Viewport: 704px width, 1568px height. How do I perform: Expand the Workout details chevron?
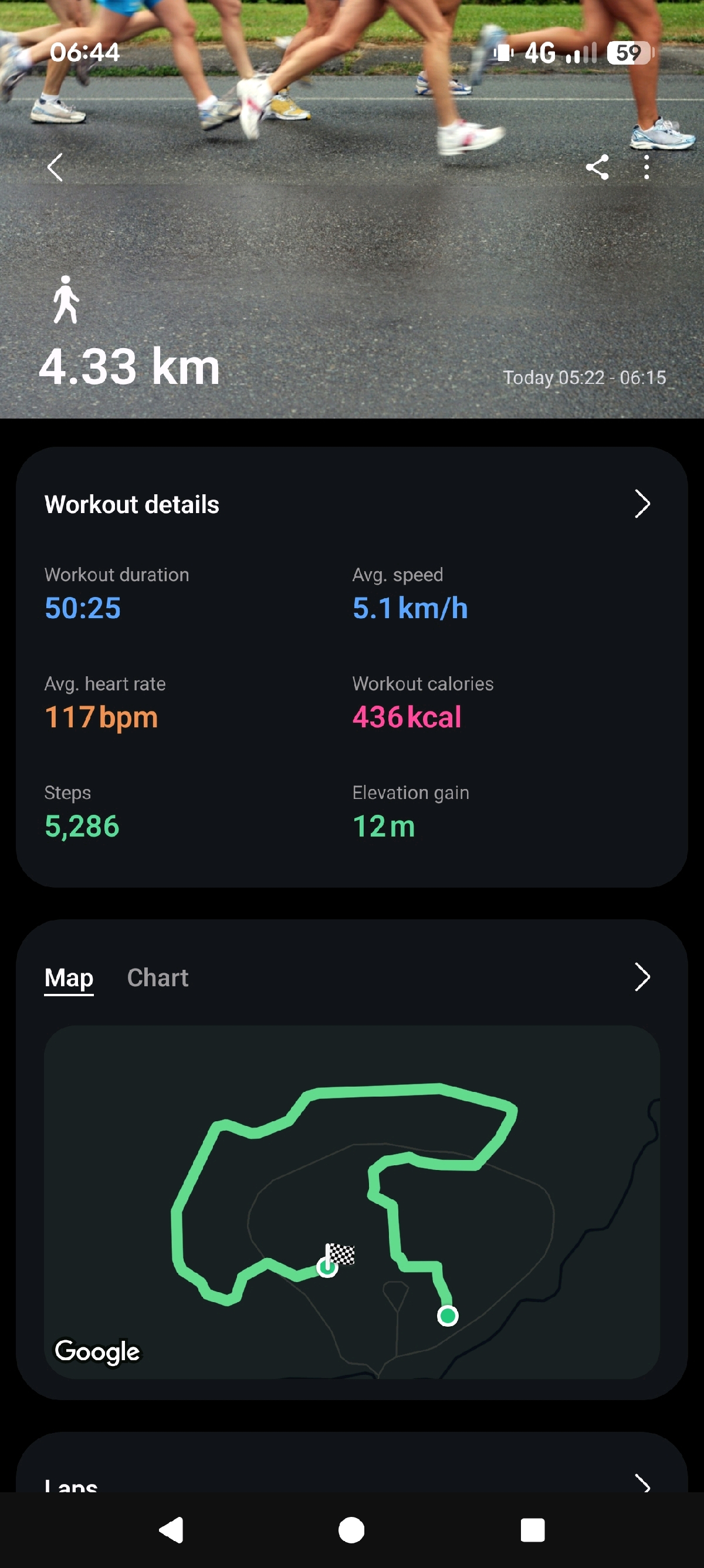[642, 504]
